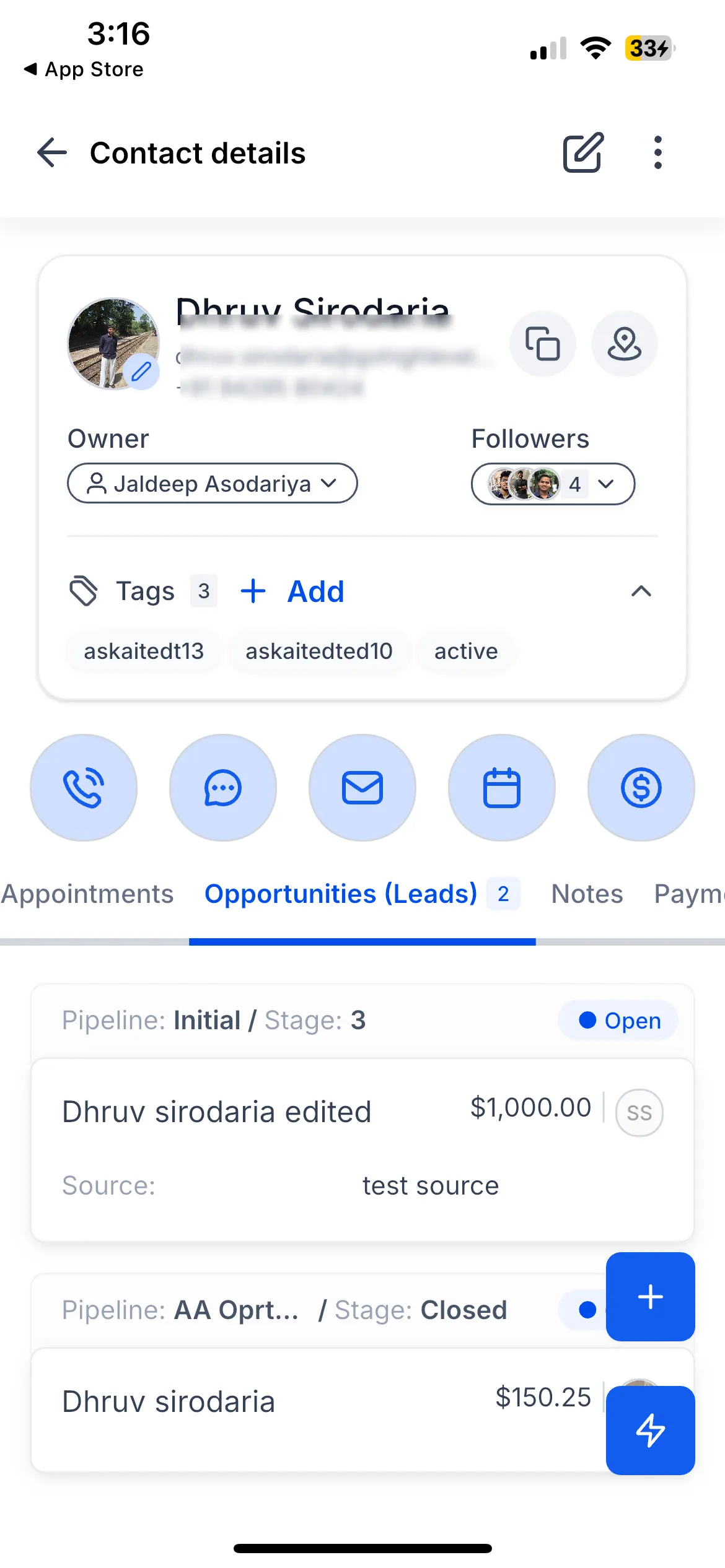Switch to the Appointments tab
The width and height of the screenshot is (725, 1568).
87,894
